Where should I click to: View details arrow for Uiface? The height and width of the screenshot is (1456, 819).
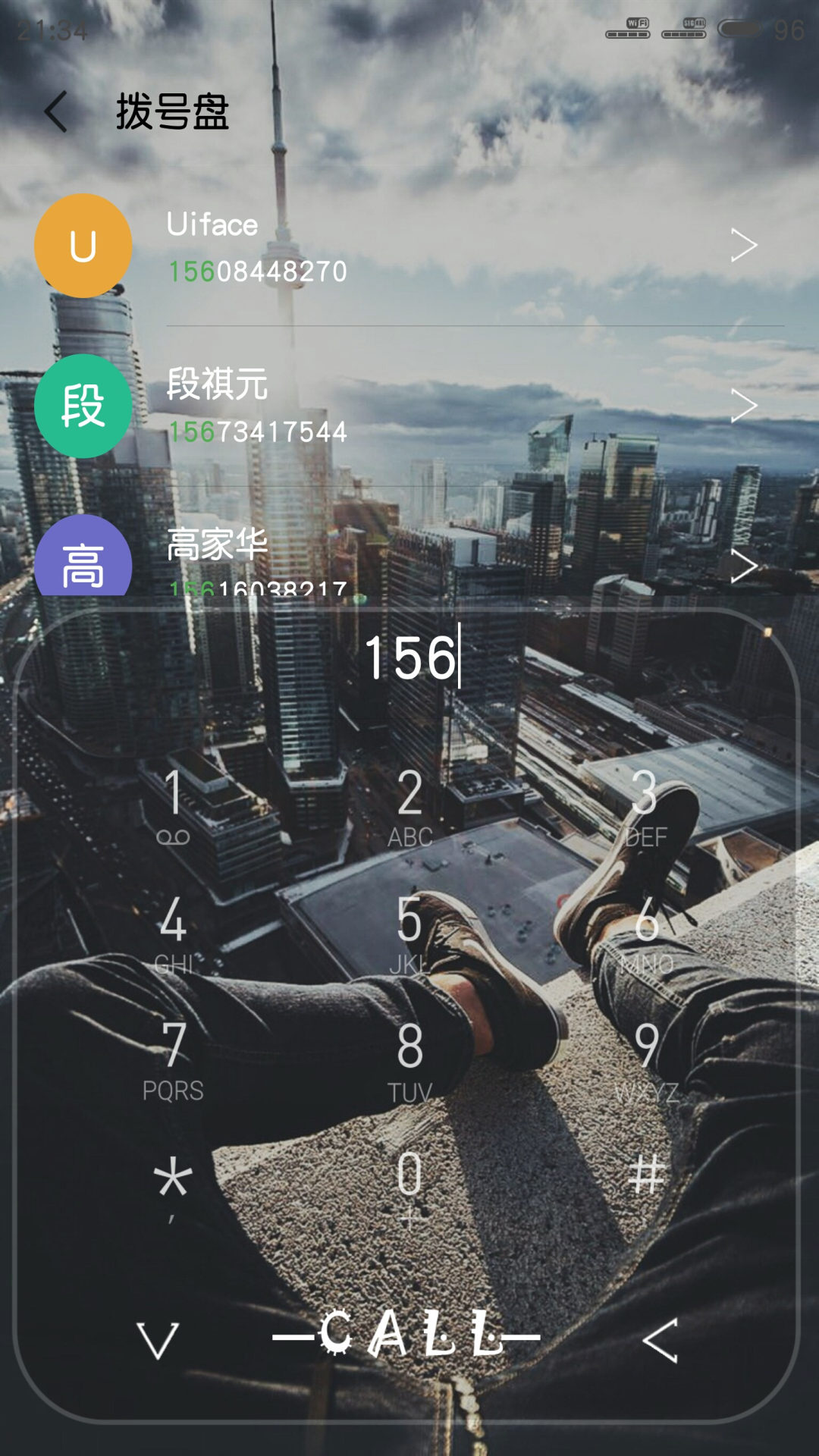click(x=744, y=245)
